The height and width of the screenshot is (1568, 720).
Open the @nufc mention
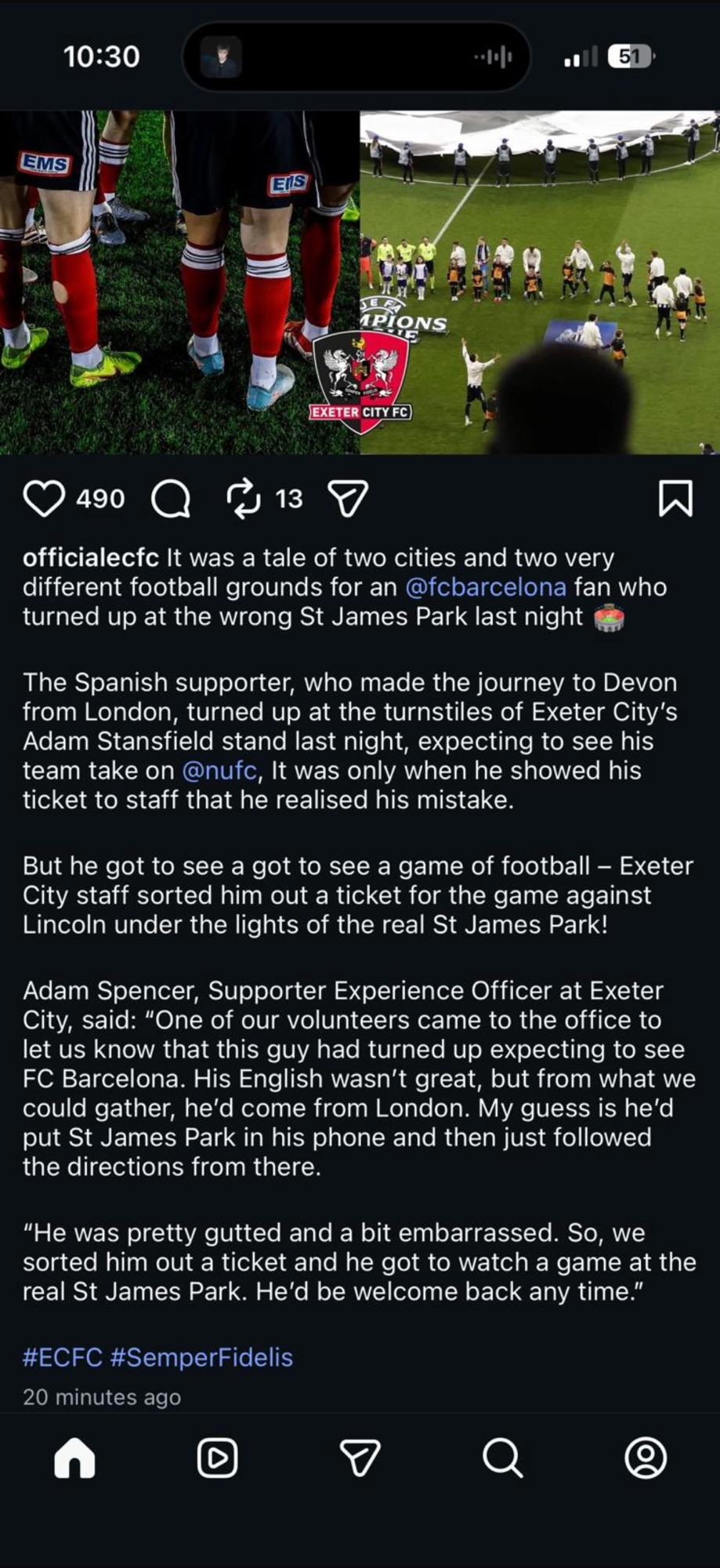click(219, 771)
